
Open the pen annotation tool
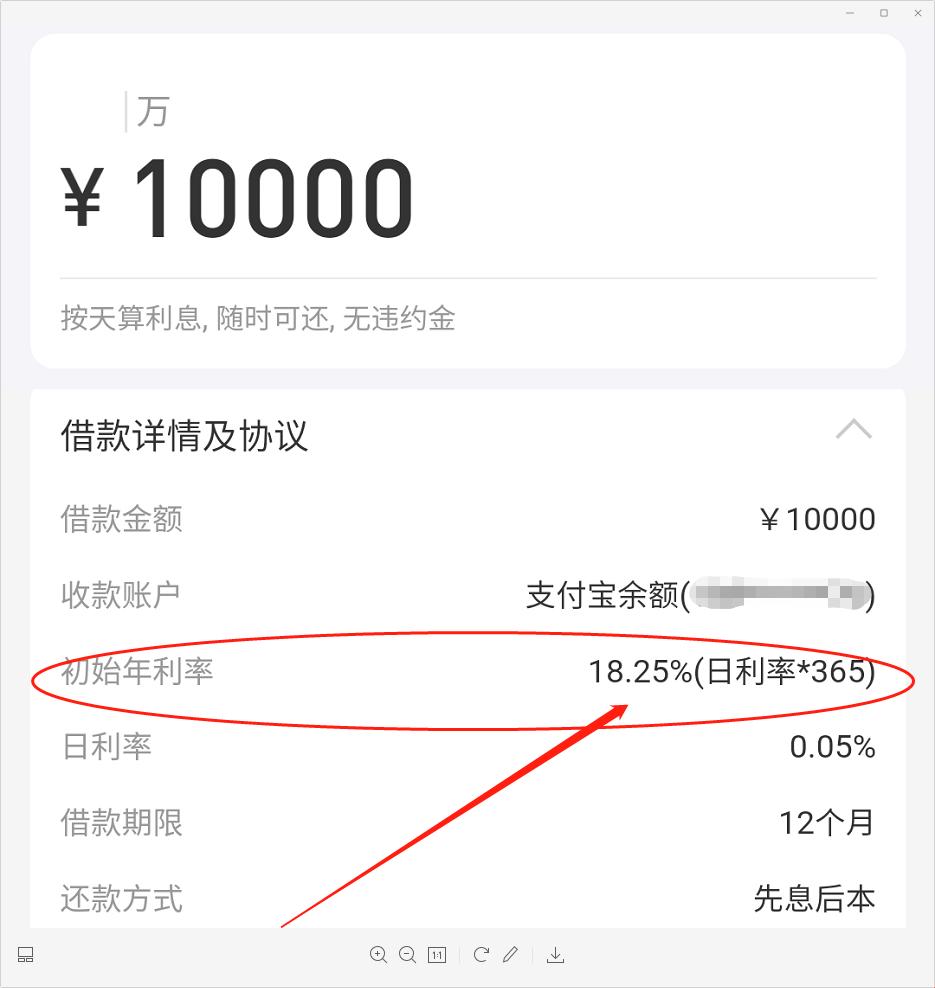pyautogui.click(x=512, y=955)
